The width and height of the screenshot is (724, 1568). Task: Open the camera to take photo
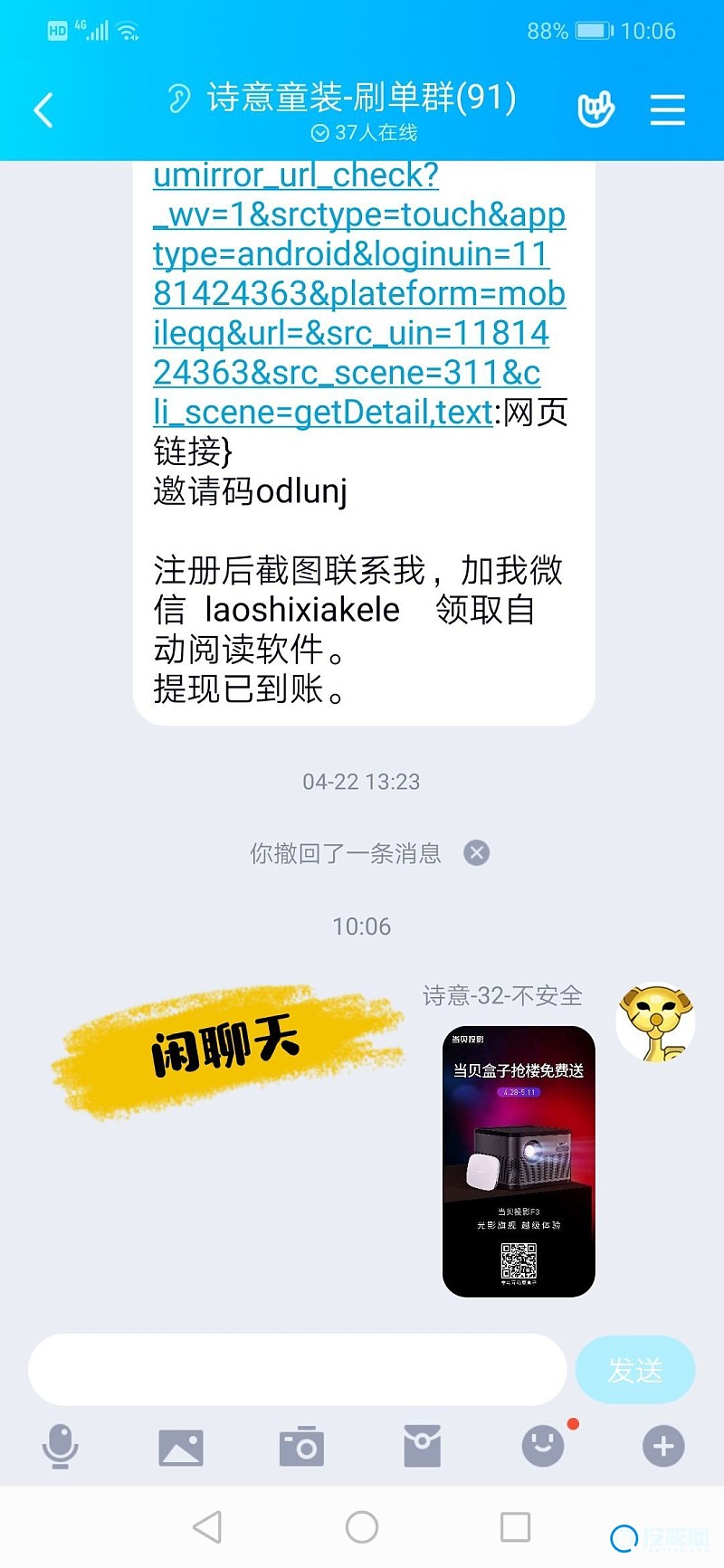[301, 1447]
